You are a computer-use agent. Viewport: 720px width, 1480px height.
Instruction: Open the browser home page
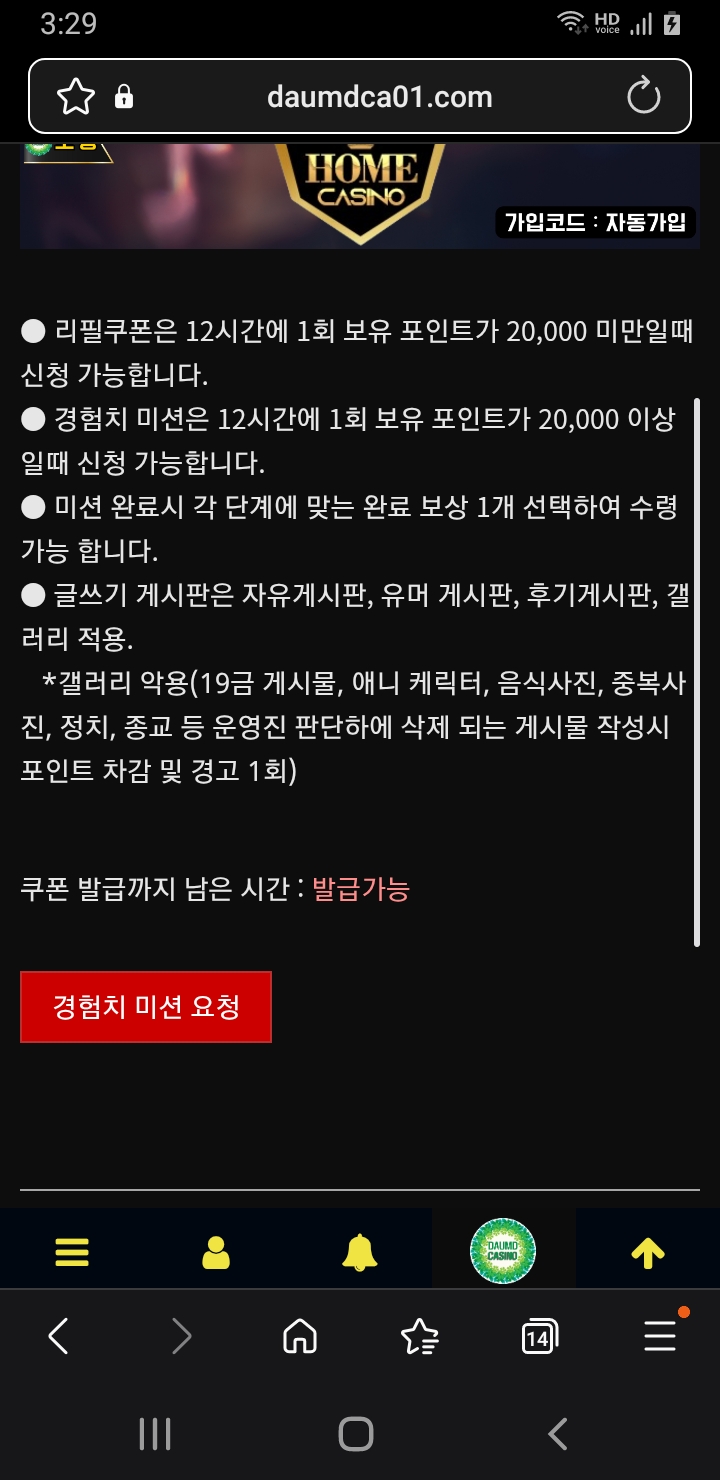300,1336
